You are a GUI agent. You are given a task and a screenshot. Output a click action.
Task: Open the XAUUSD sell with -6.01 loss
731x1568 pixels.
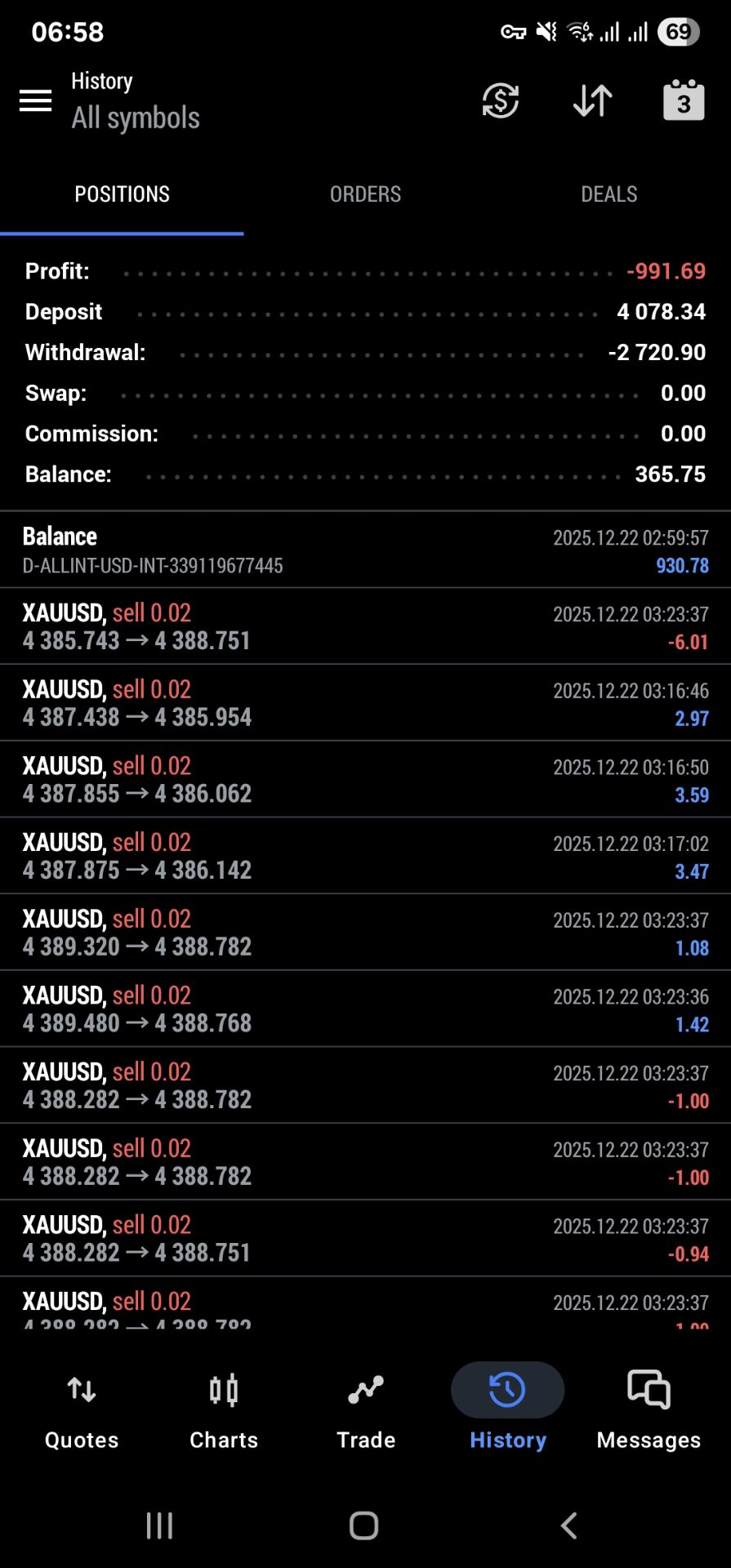point(365,626)
